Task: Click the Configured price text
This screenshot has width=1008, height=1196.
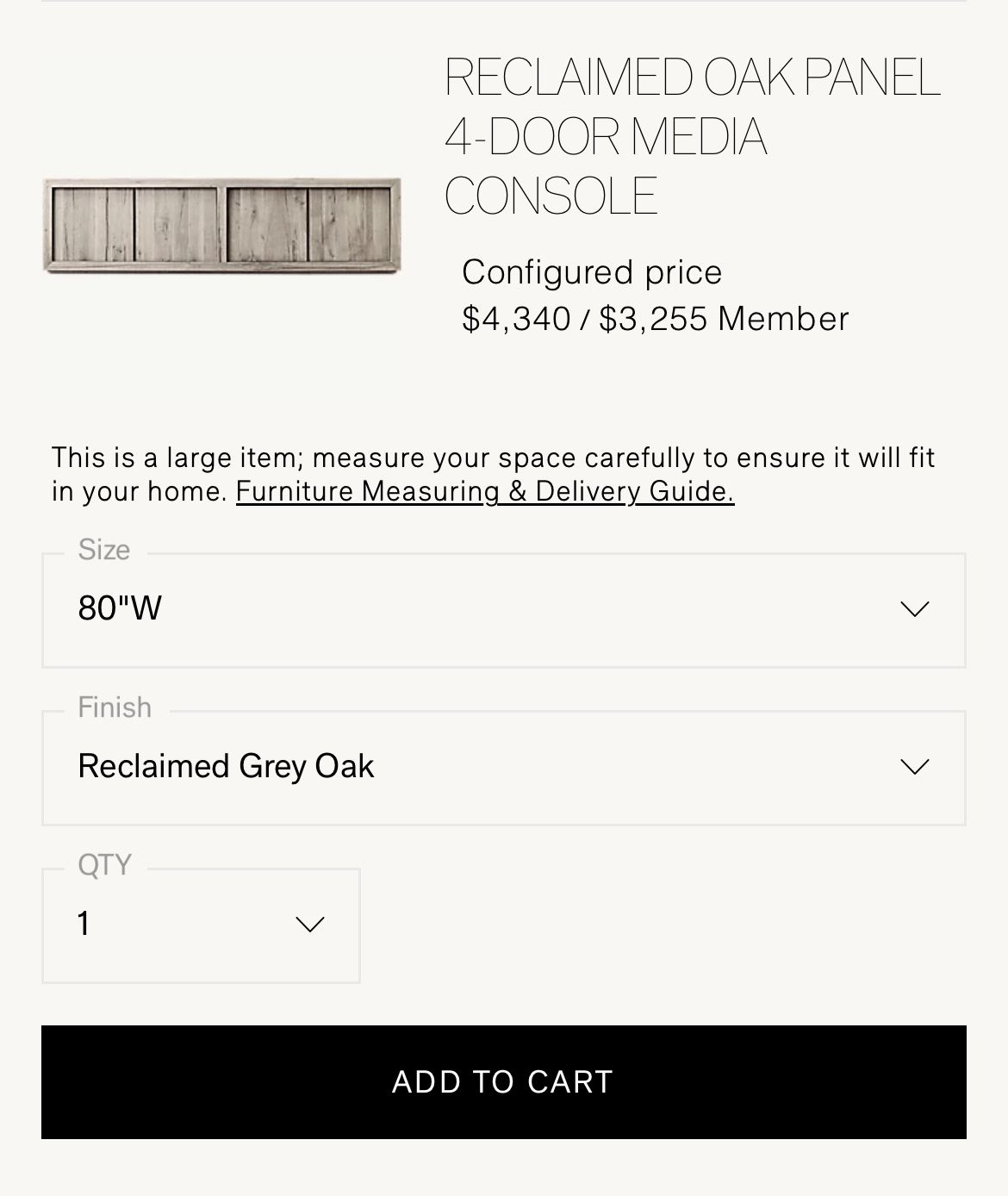Action: 592,271
